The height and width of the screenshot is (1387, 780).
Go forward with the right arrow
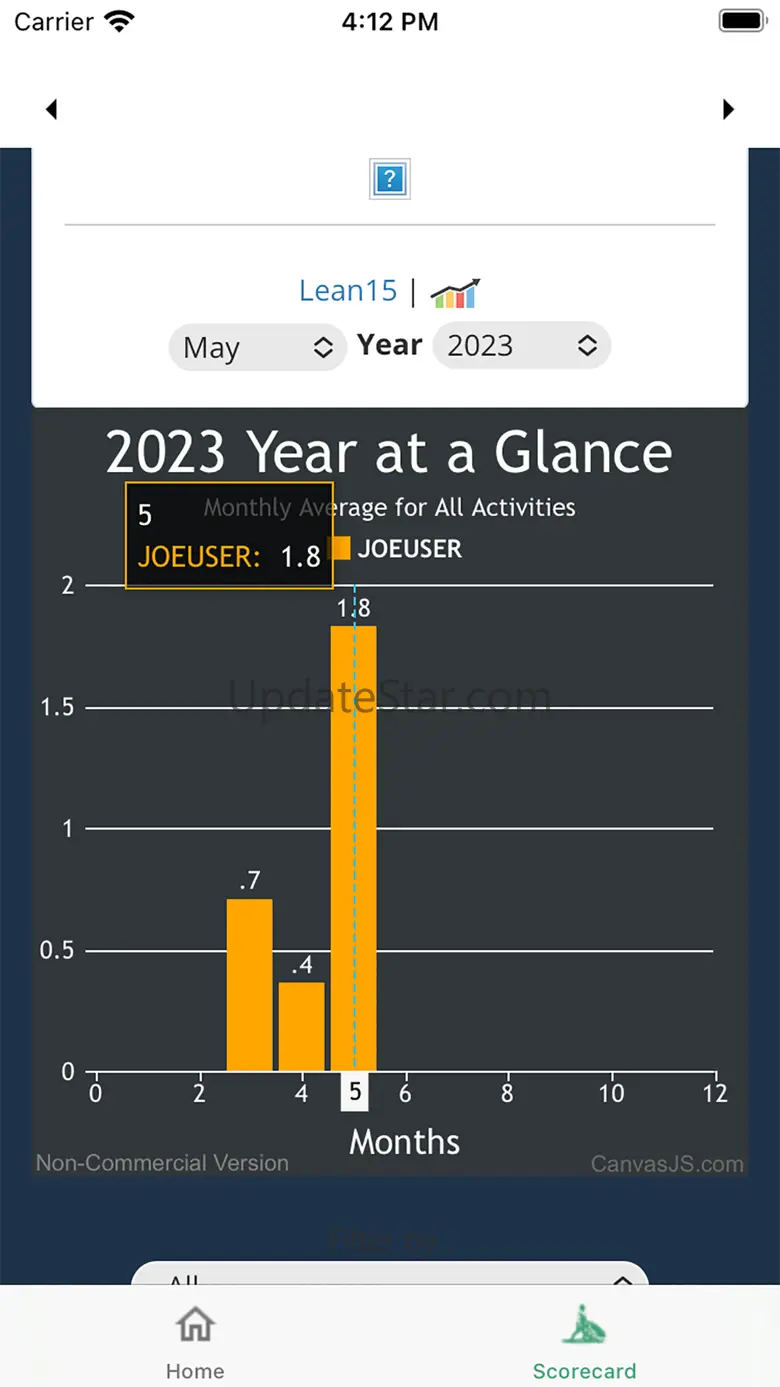729,110
